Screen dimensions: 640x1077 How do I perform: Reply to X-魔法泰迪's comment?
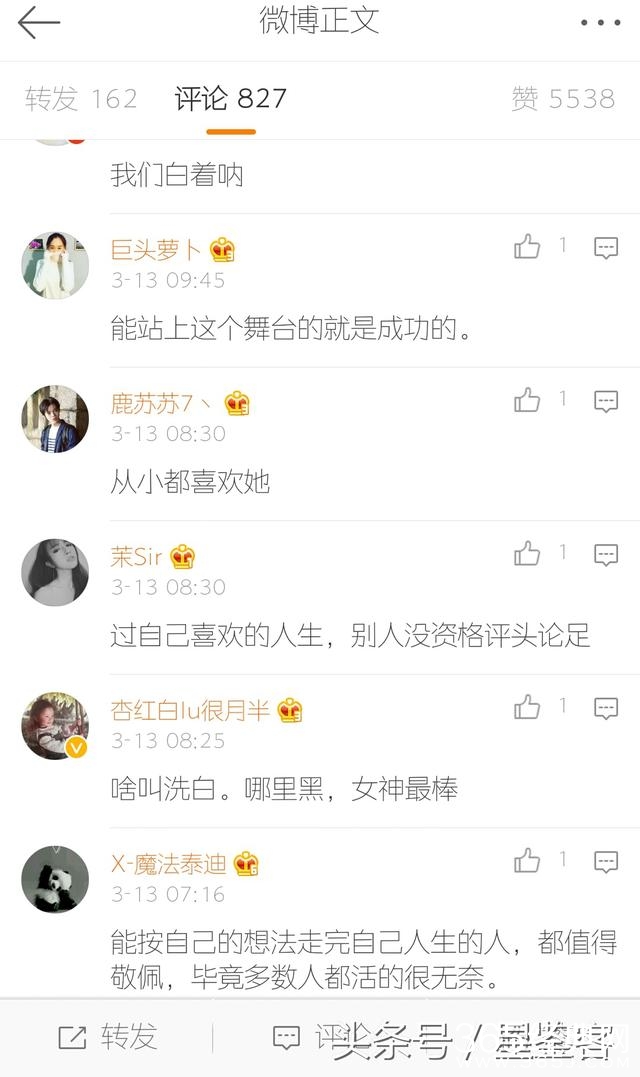tap(606, 862)
